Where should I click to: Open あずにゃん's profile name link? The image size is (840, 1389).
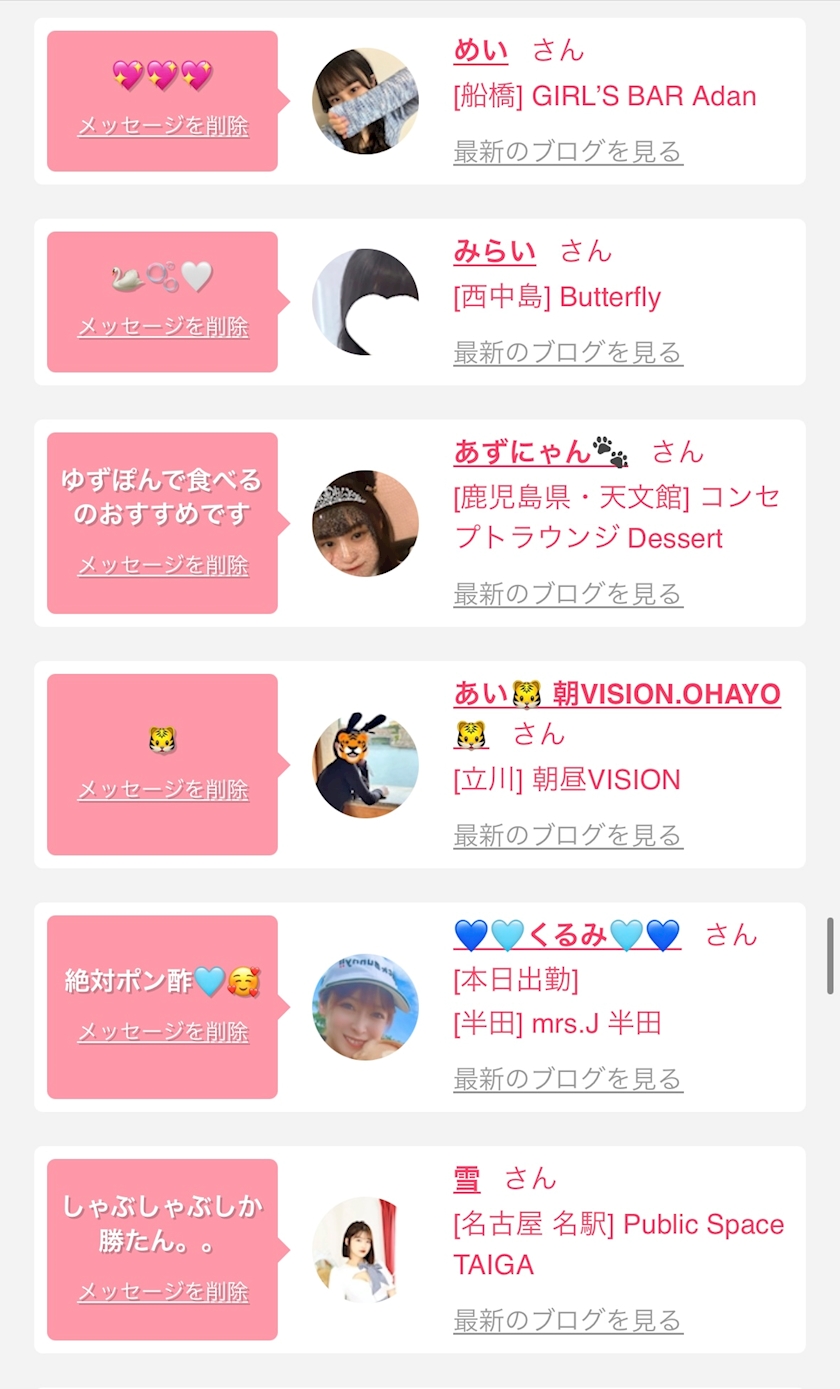click(x=540, y=452)
